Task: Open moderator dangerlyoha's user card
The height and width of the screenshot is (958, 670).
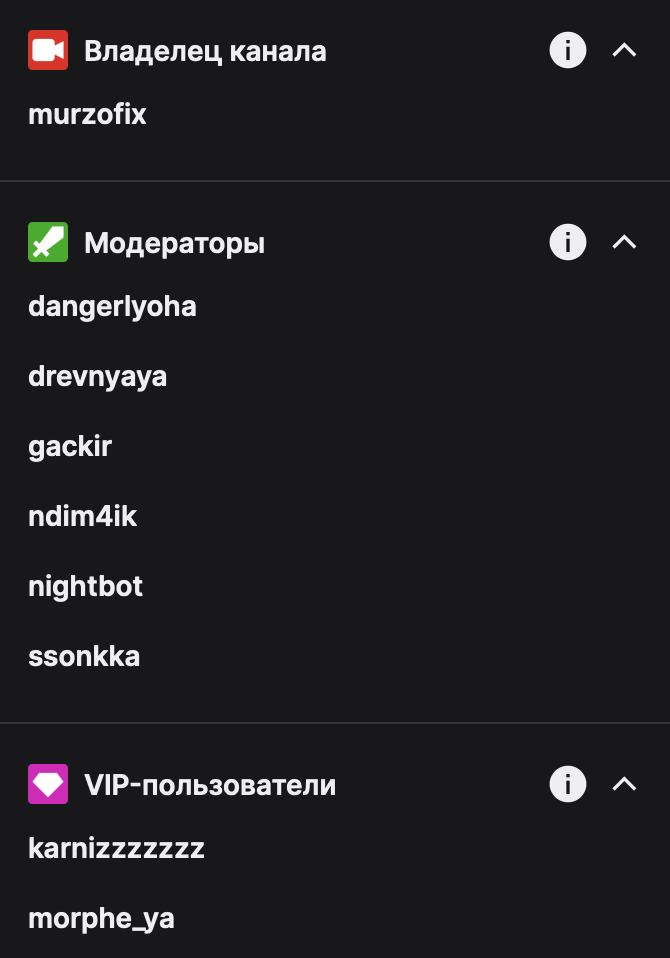Action: (x=112, y=306)
